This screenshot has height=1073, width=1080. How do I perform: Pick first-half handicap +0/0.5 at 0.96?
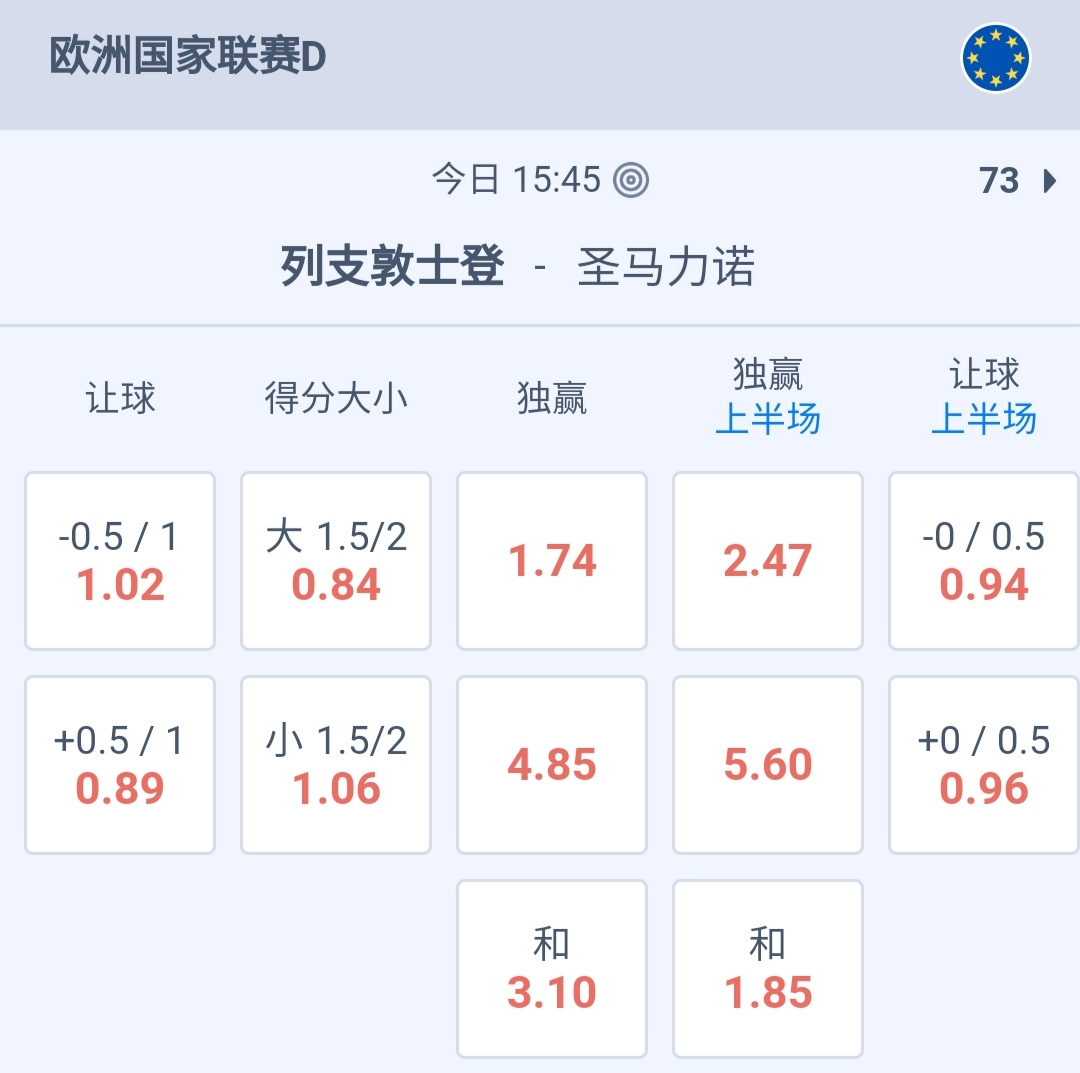tap(984, 765)
